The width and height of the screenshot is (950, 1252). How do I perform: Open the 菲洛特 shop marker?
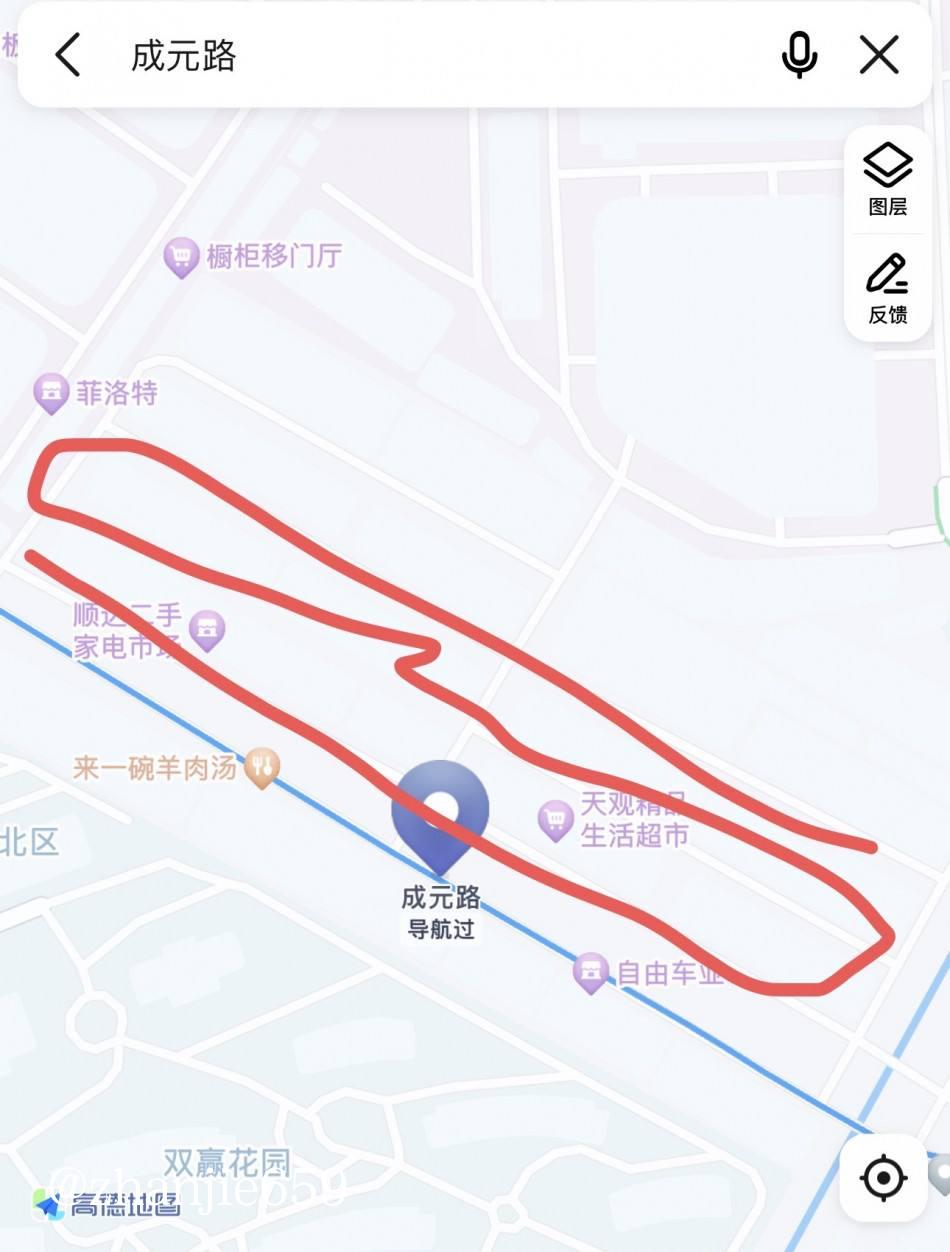(x=51, y=393)
